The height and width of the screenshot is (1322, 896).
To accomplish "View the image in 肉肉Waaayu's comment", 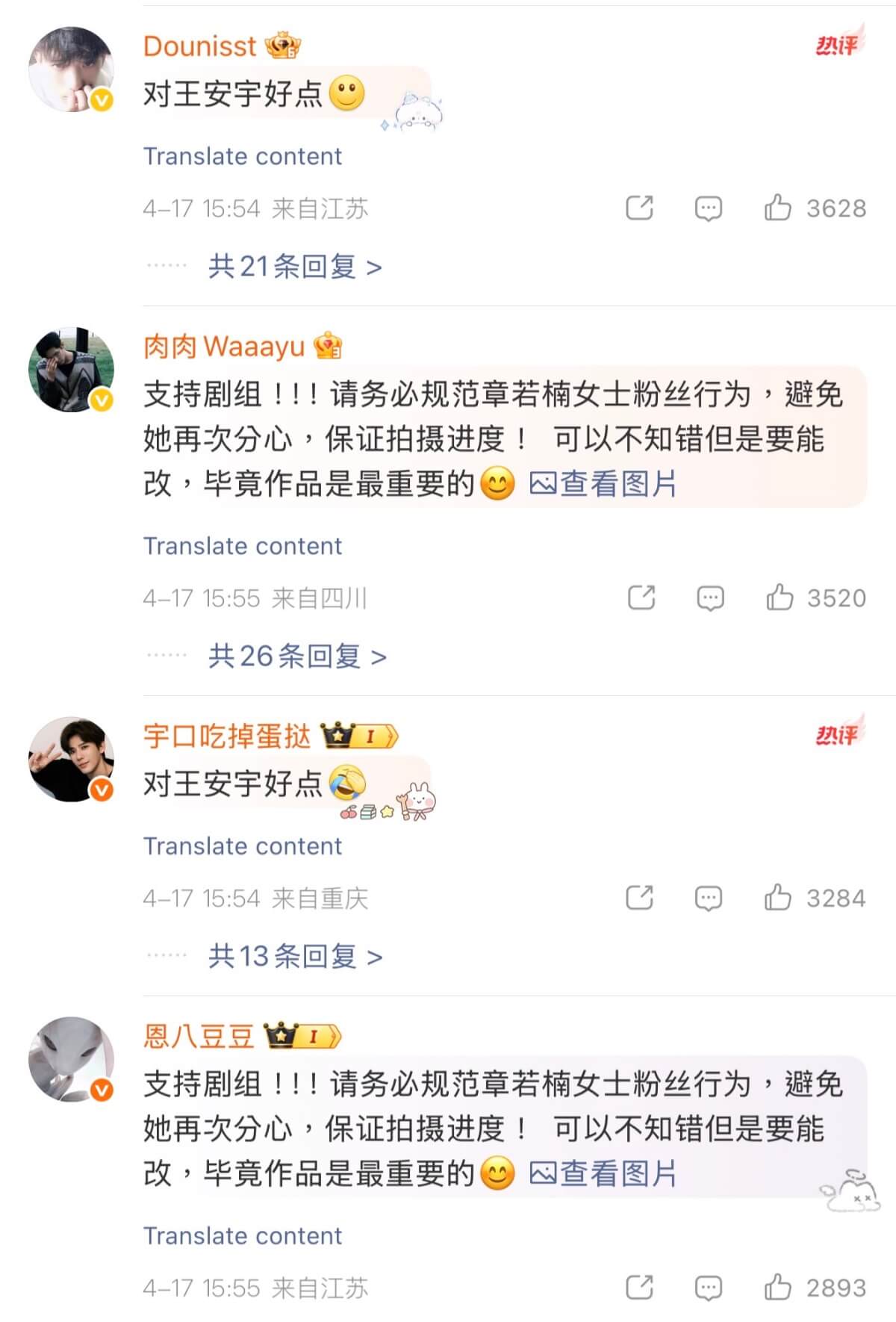I will (603, 484).
